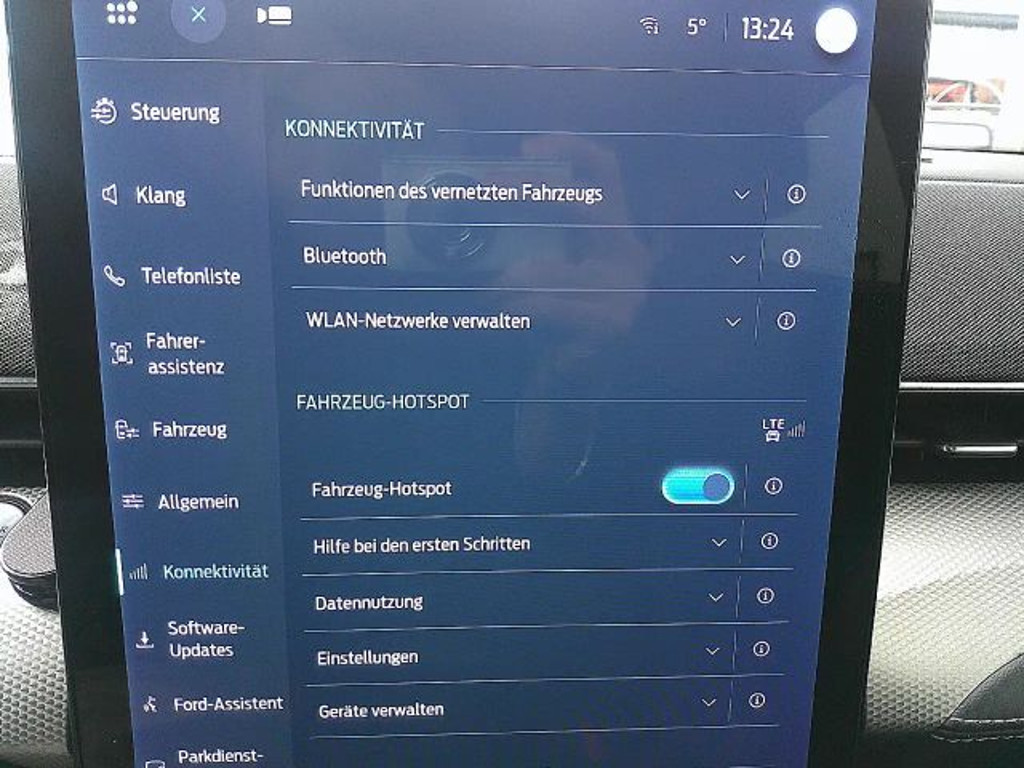The image size is (1024, 768).
Task: Expand hotspot Einstellungen
Action: click(712, 651)
